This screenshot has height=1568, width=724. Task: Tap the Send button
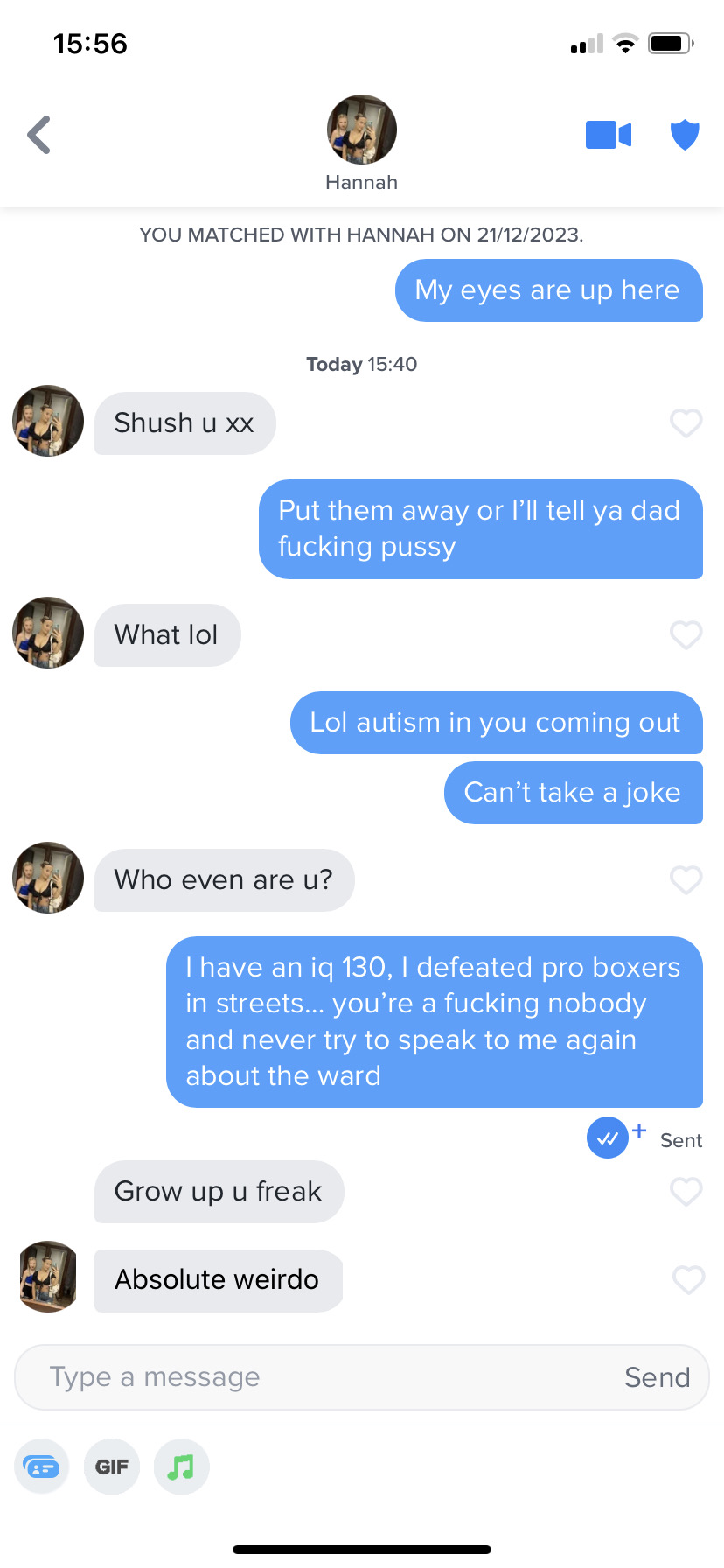(x=657, y=1377)
